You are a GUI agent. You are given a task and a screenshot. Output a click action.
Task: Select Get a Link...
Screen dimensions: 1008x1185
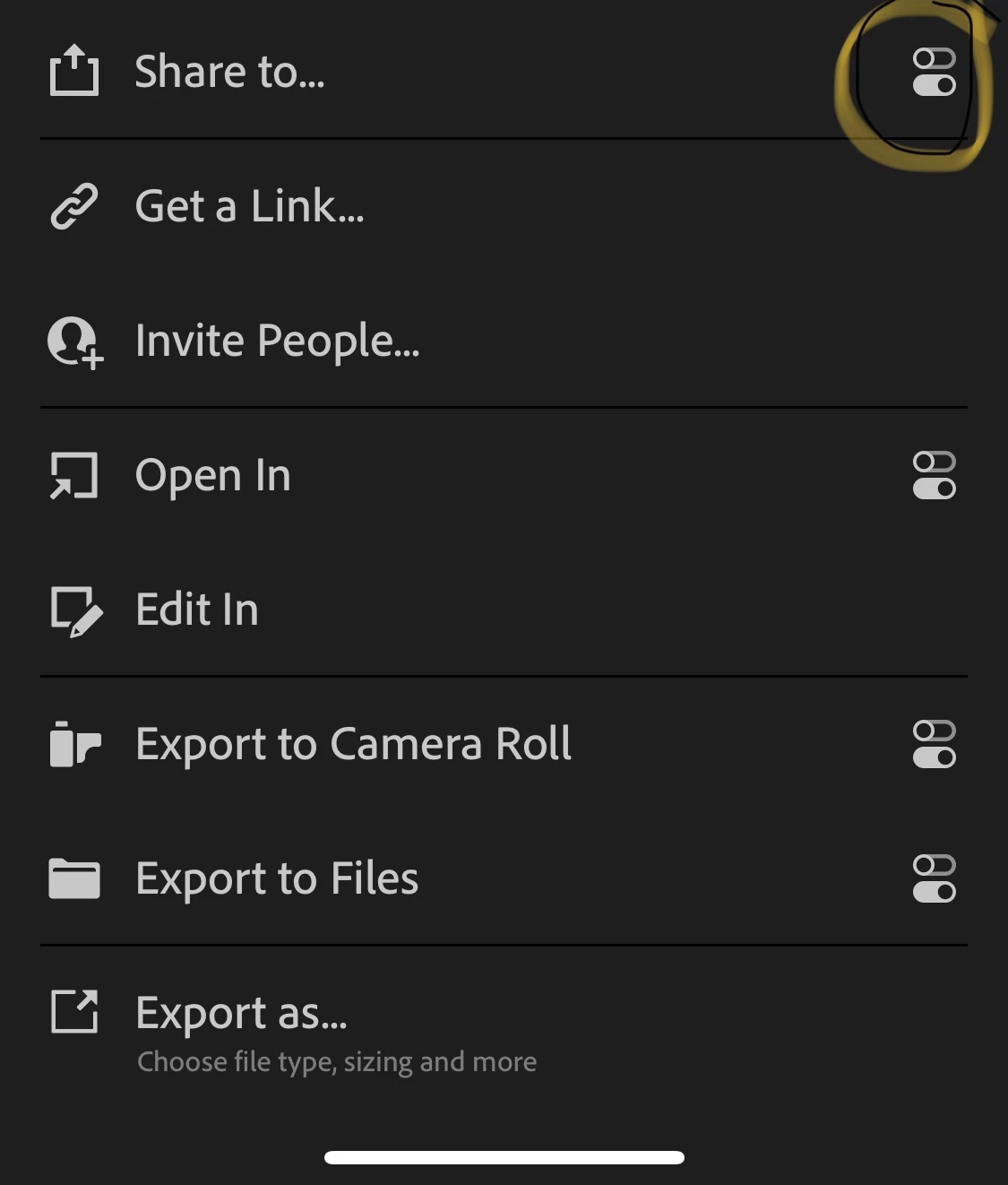(249, 206)
